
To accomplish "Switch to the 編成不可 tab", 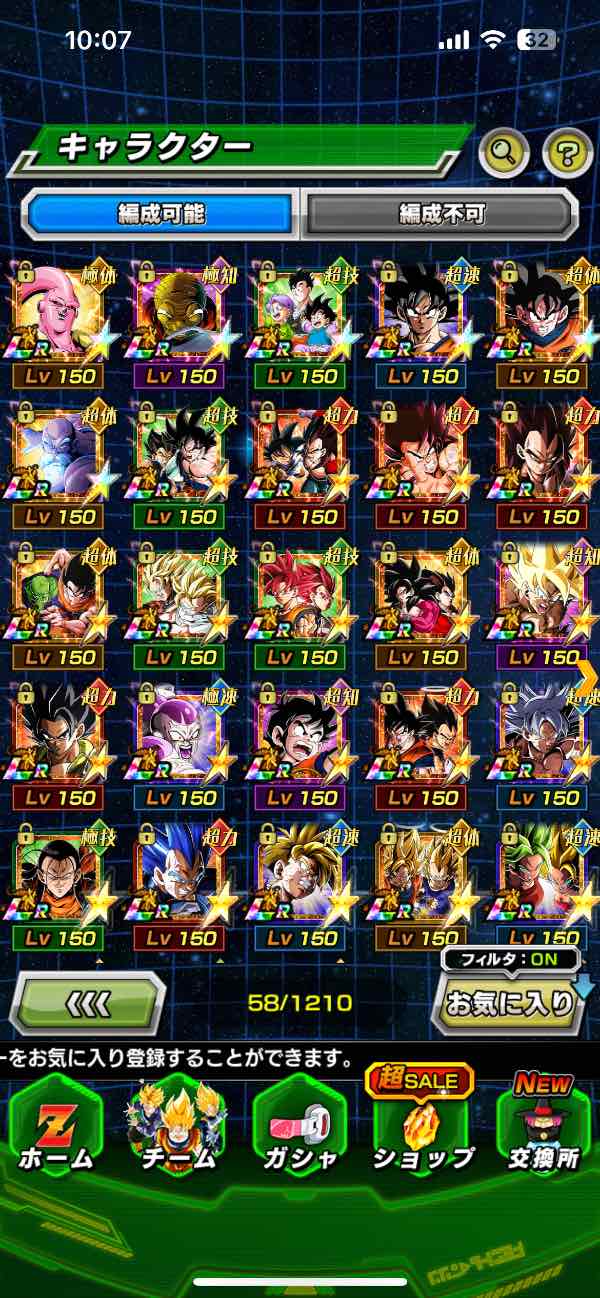I will coord(441,213).
